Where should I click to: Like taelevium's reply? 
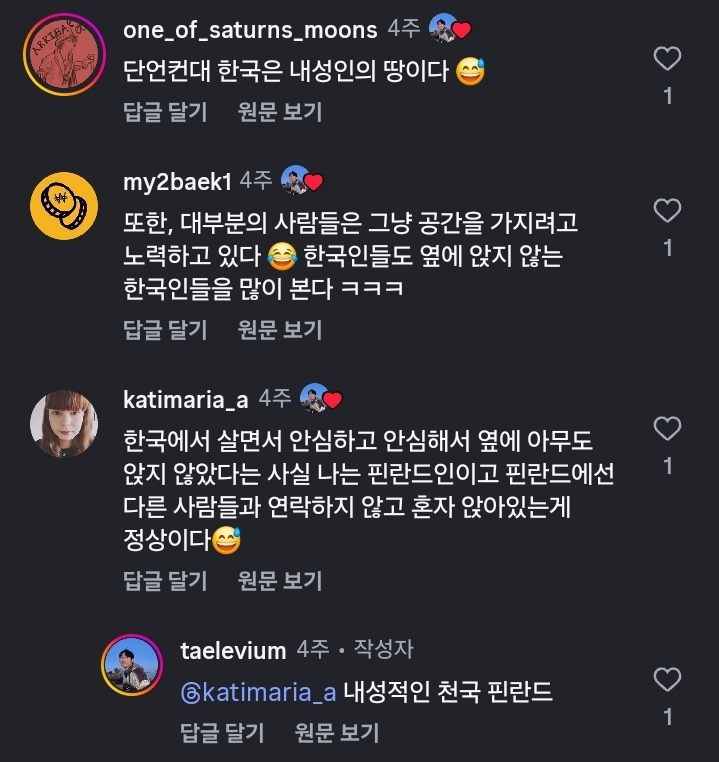pos(666,680)
